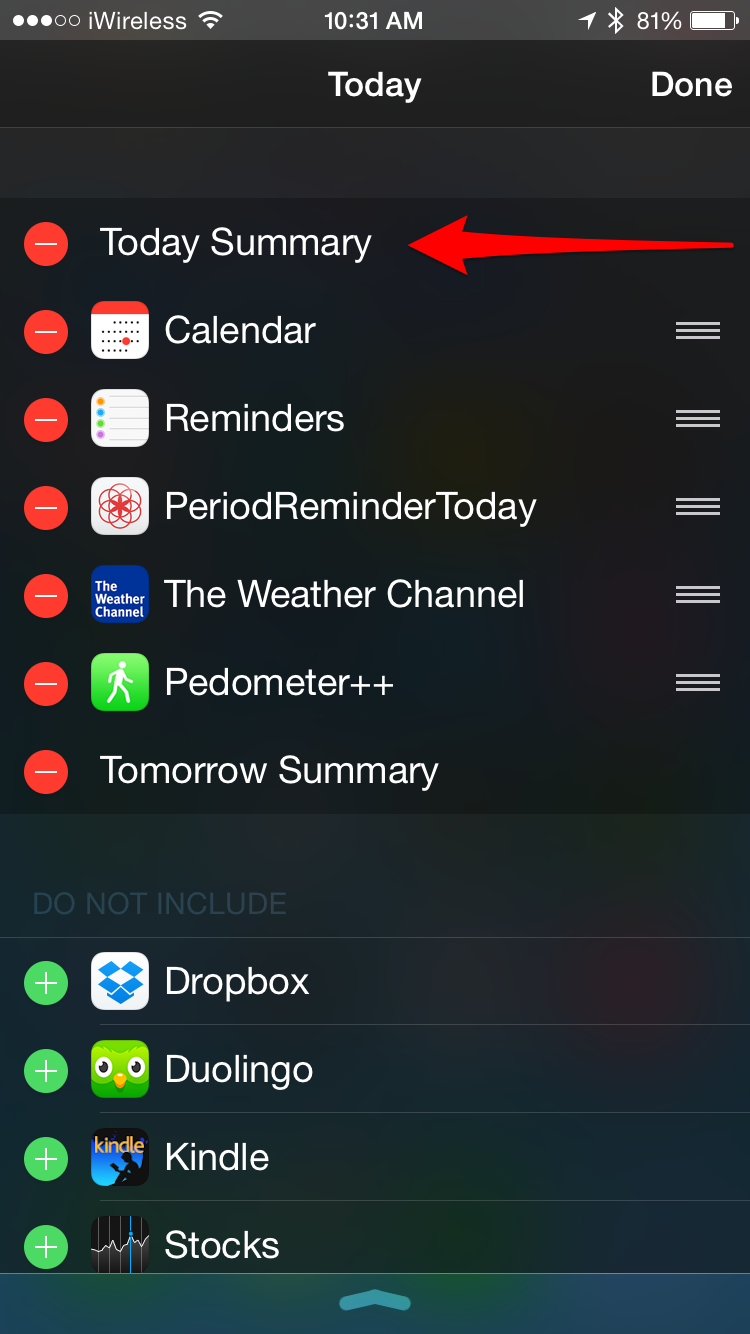Remove the Calendar widget
This screenshot has width=750, height=1334.
[x=46, y=331]
